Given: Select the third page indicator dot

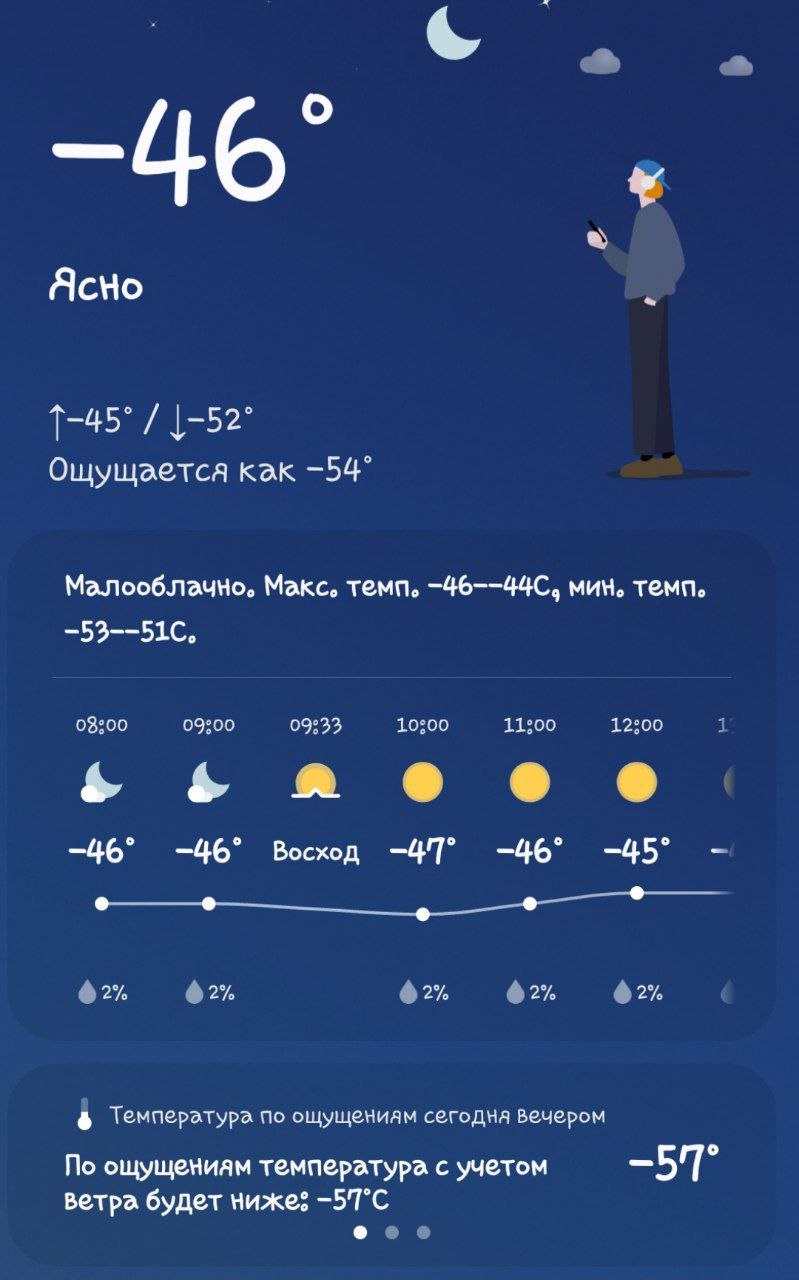Looking at the screenshot, I should pyautogui.click(x=424, y=1232).
